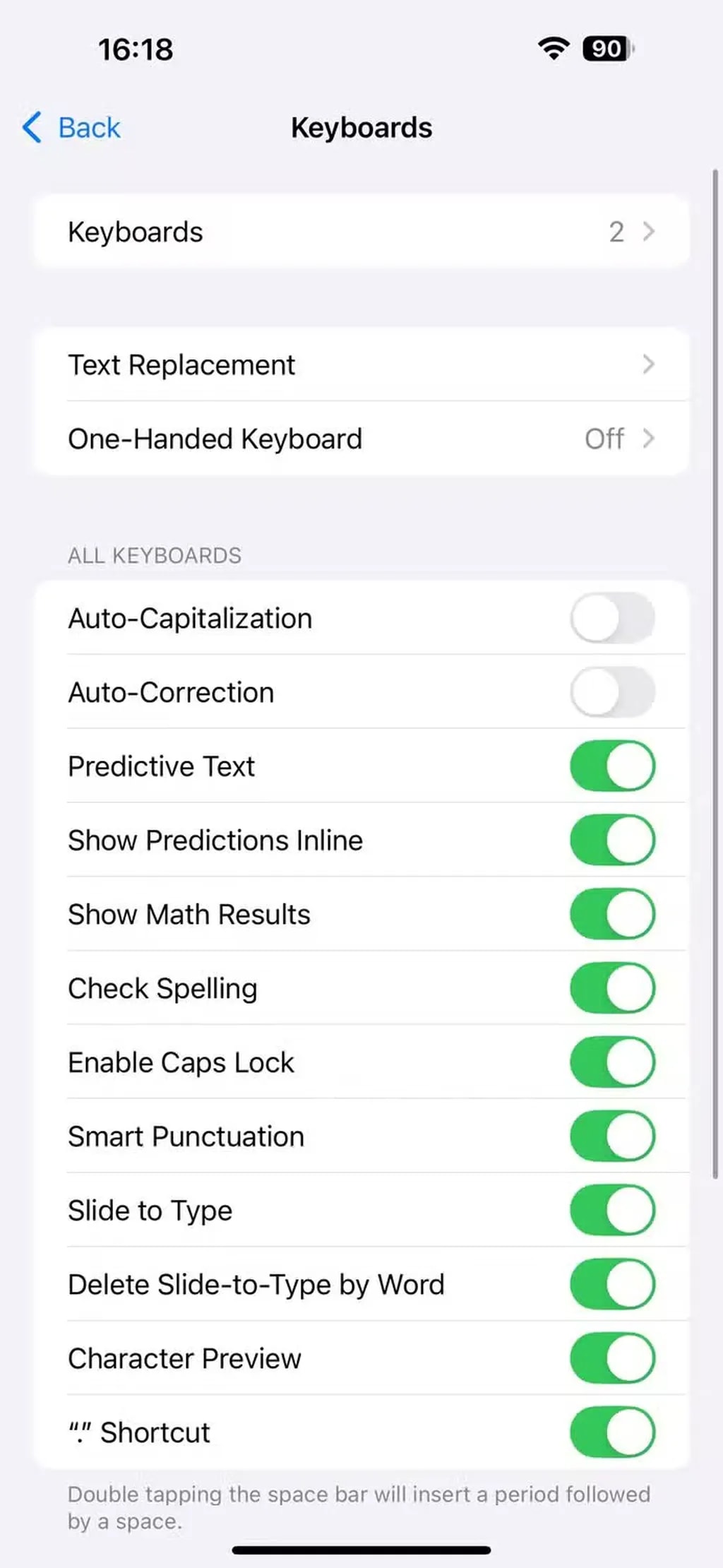
Task: Open Text Replacement settings
Action: (x=360, y=364)
